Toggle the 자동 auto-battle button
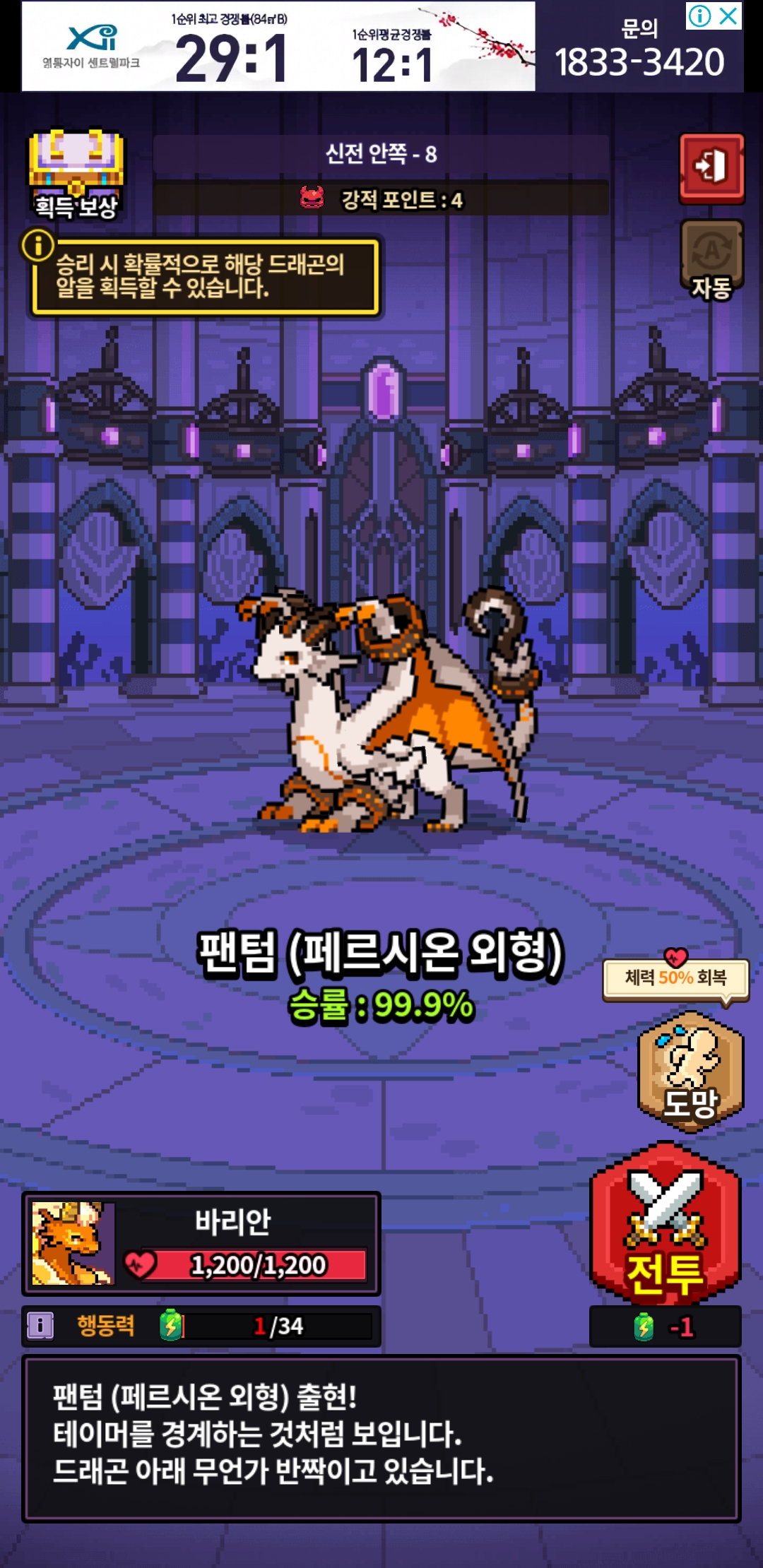Image resolution: width=763 pixels, height=1568 pixels. [711, 259]
